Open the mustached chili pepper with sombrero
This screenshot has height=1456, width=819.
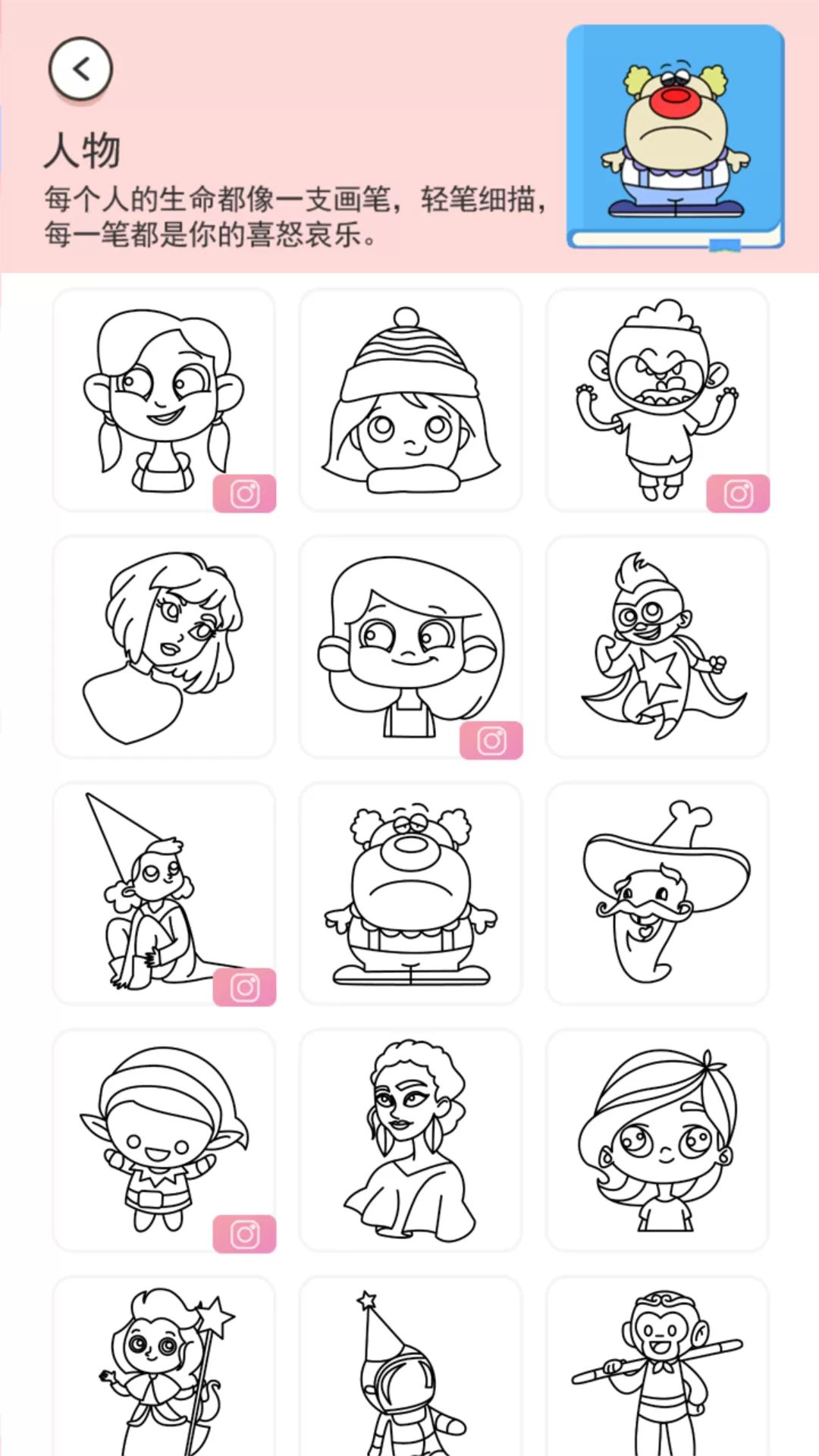[x=657, y=893]
